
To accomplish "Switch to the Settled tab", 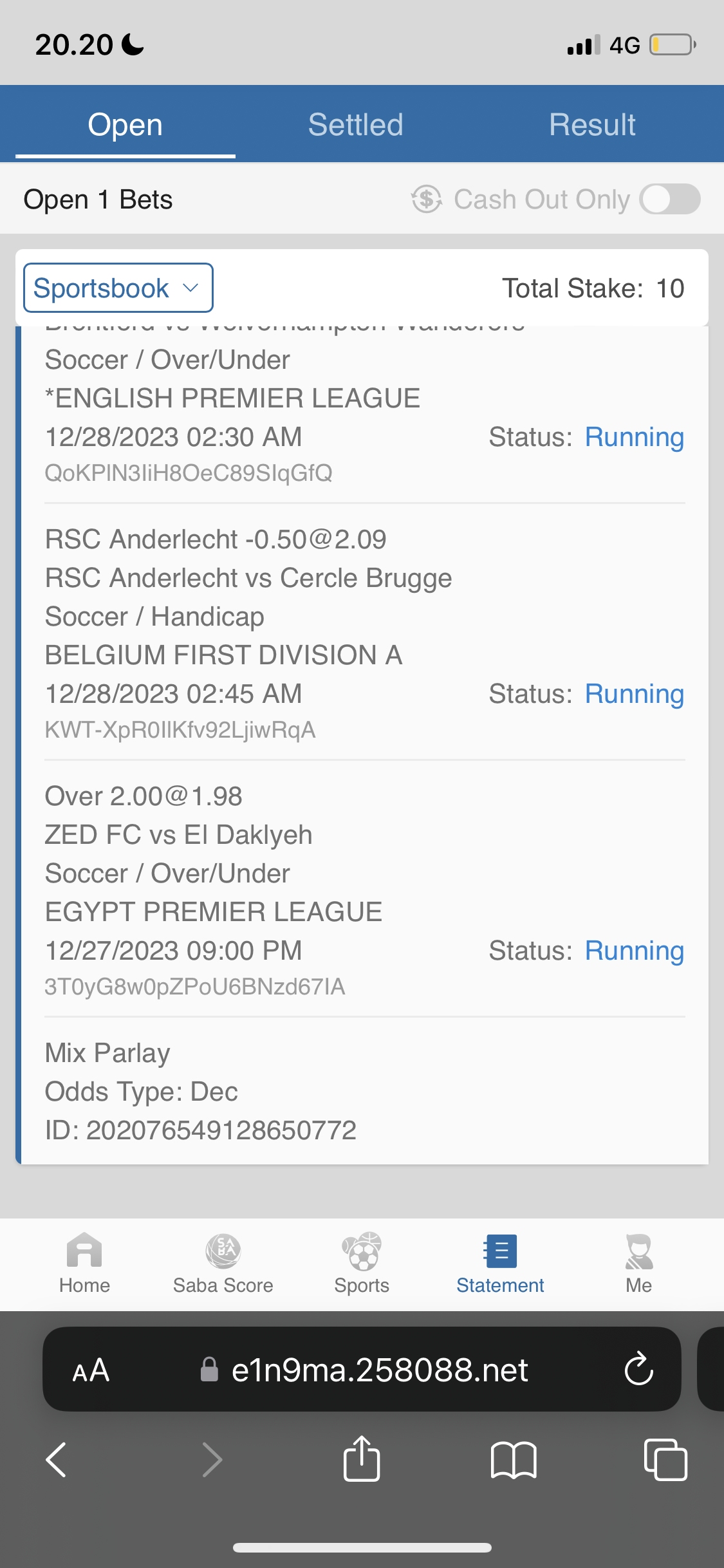I will pos(355,124).
